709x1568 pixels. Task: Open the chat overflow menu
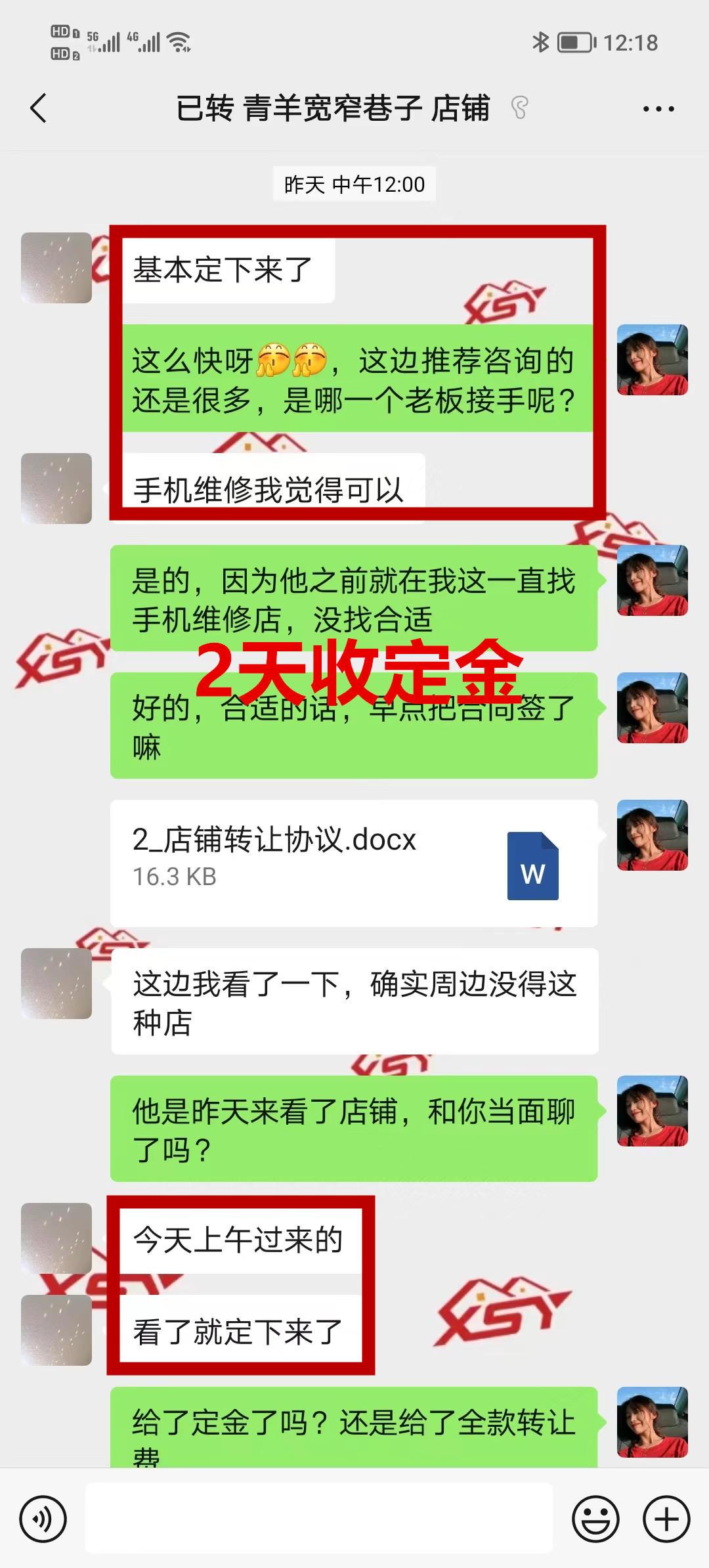[x=658, y=109]
